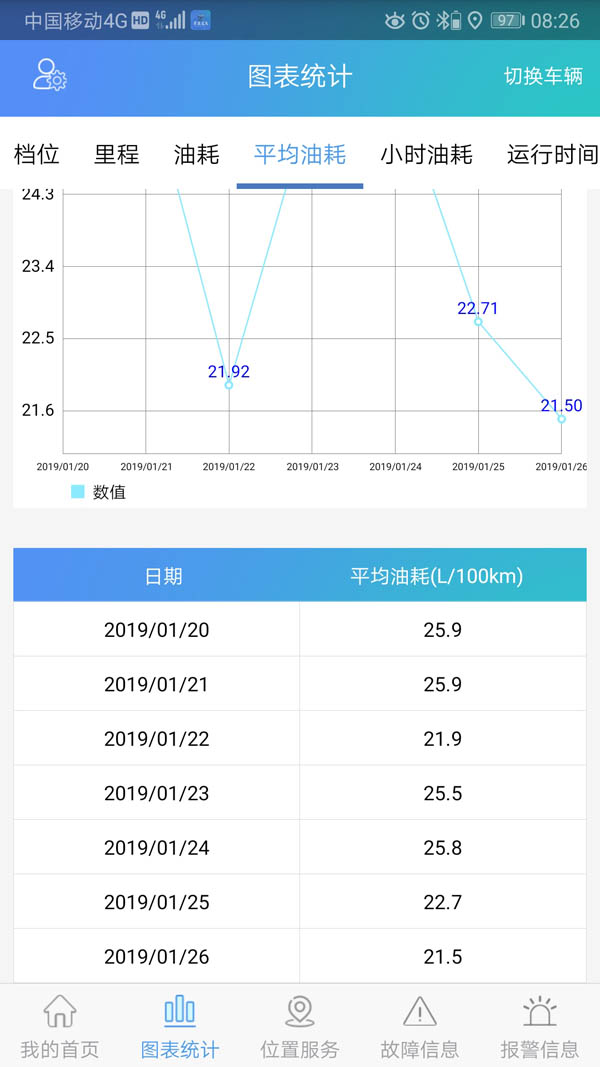Switch to the 小时油耗 tab

426,154
